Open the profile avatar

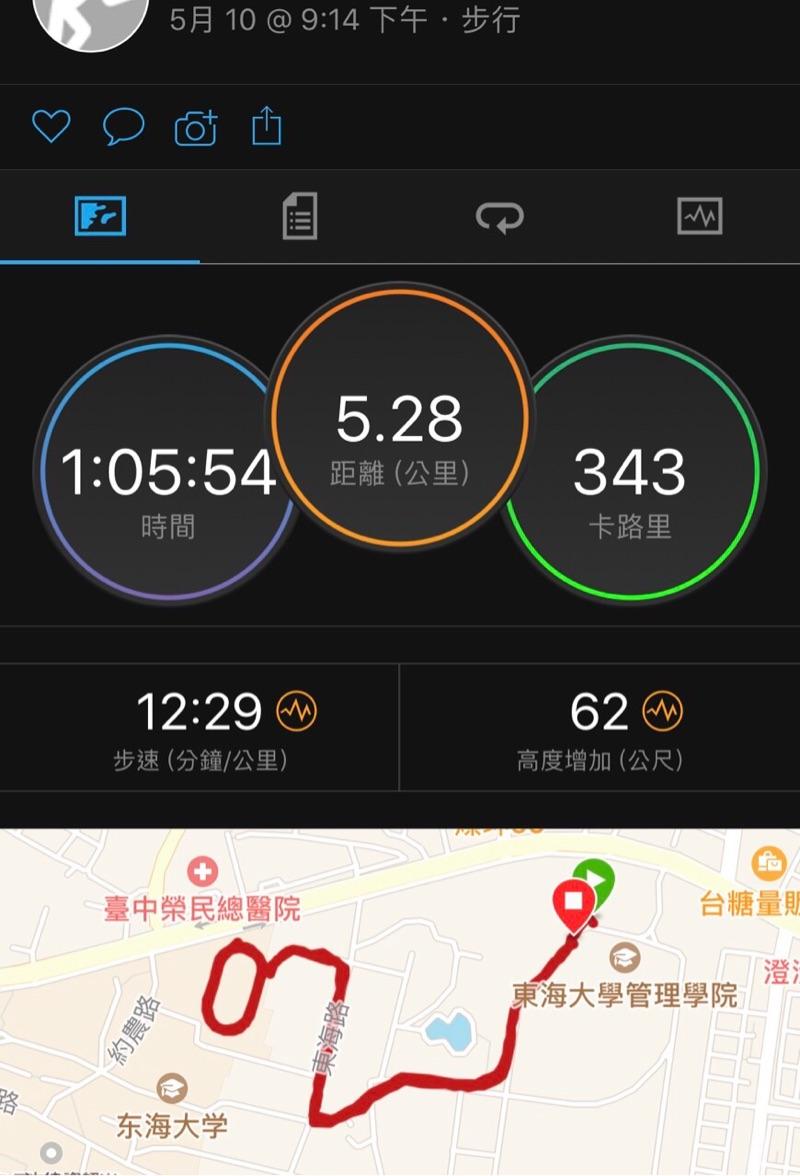click(90, 20)
